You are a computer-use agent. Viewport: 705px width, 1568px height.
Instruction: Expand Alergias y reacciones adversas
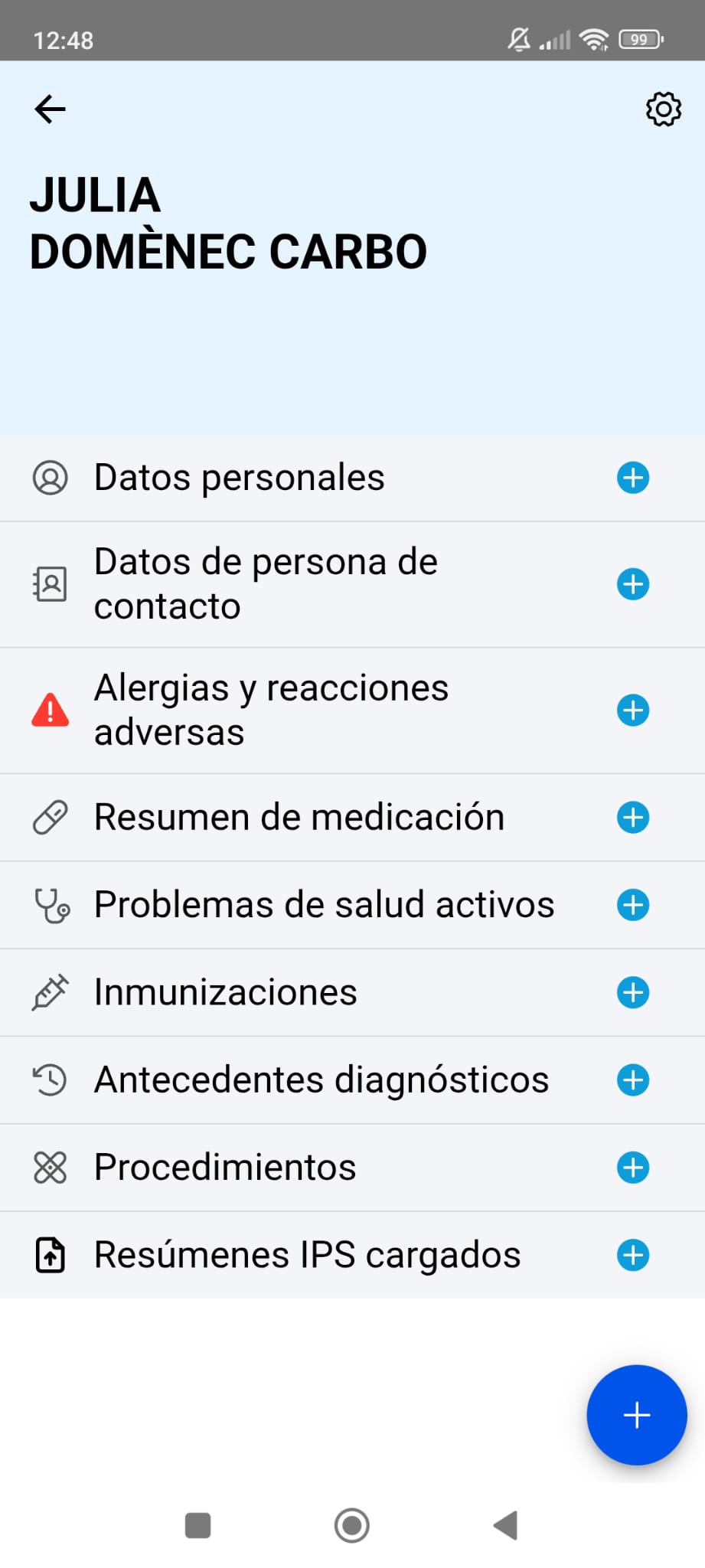[633, 710]
